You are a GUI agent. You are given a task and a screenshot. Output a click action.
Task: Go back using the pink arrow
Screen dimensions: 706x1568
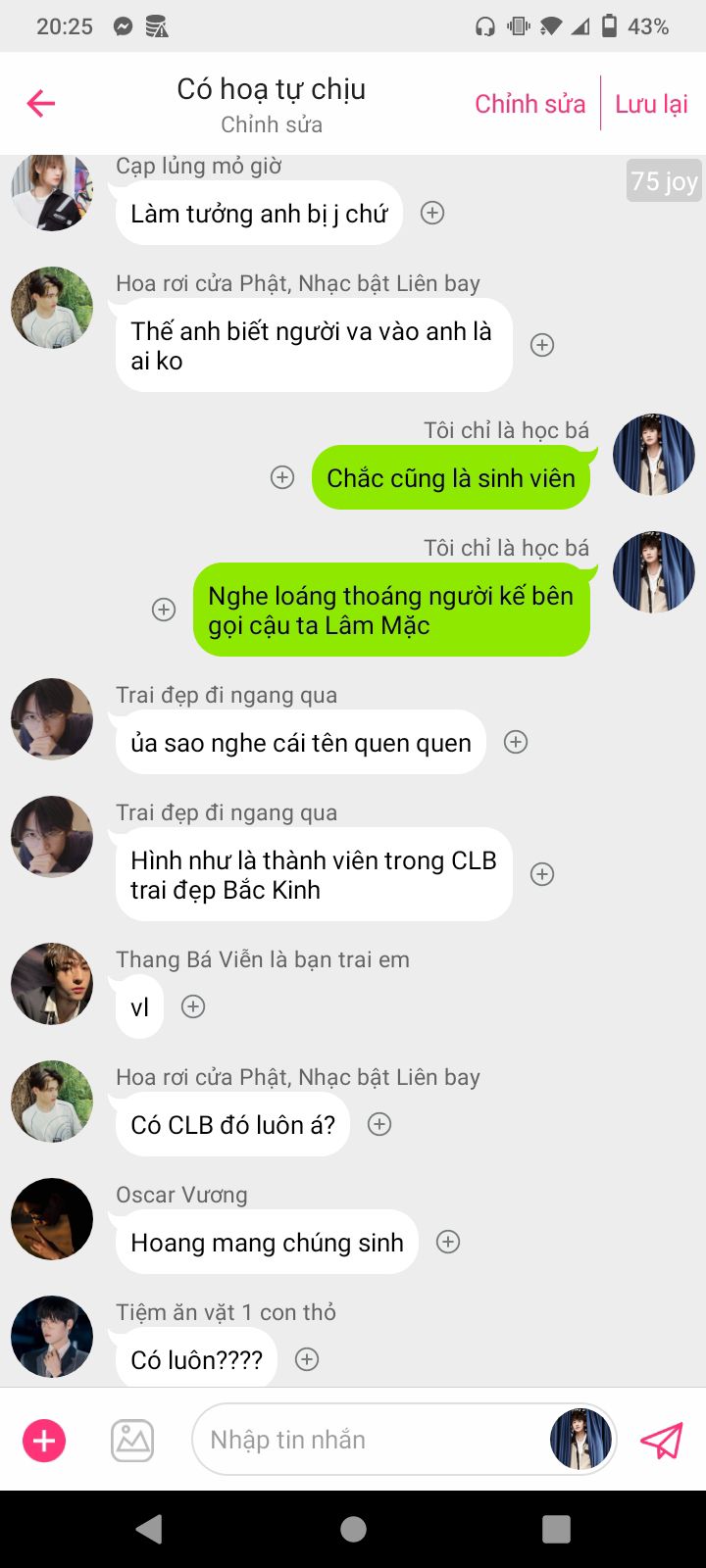tap(41, 103)
